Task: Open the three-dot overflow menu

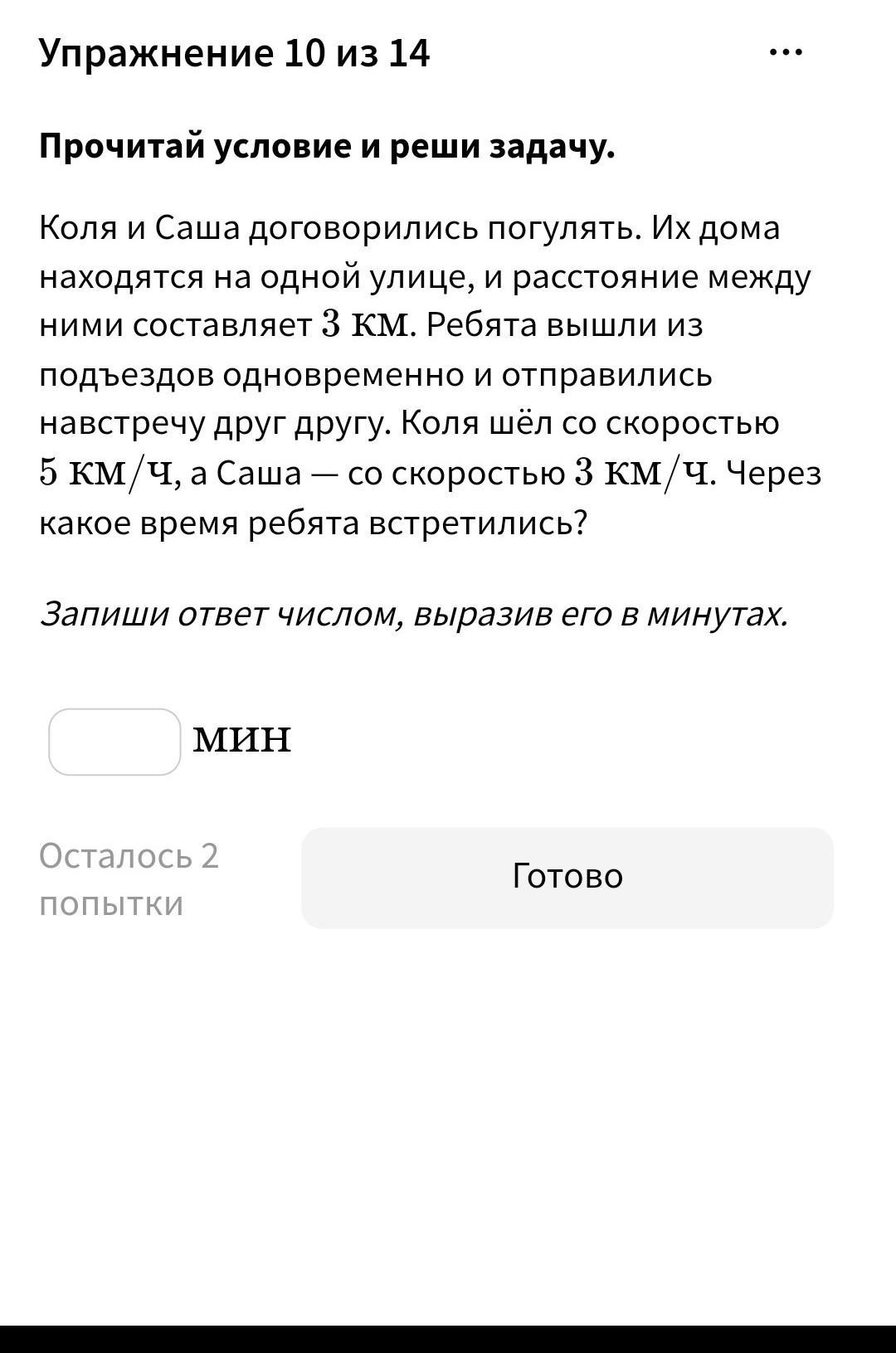Action: 786,52
